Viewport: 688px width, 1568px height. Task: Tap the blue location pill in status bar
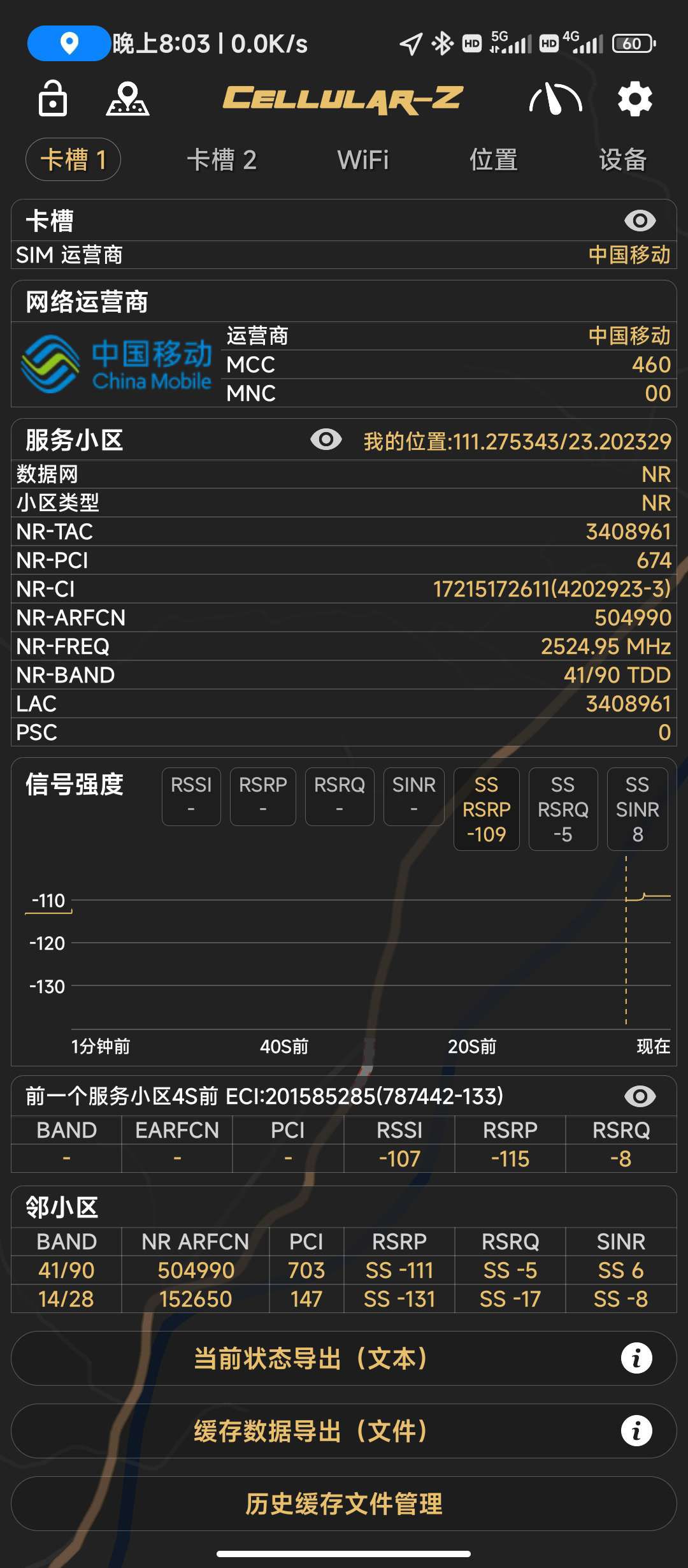(68, 43)
